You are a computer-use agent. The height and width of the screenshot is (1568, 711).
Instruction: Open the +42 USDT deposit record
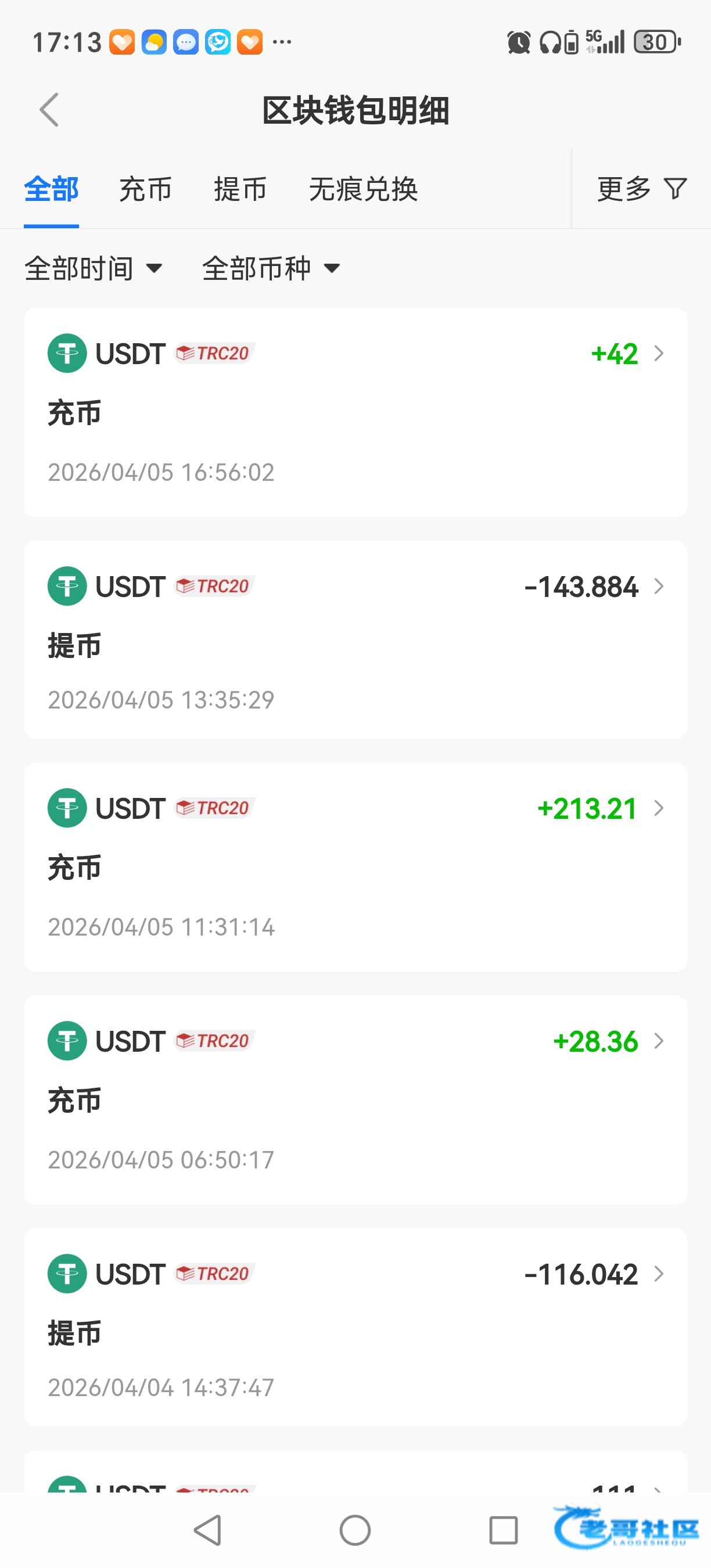click(x=355, y=412)
